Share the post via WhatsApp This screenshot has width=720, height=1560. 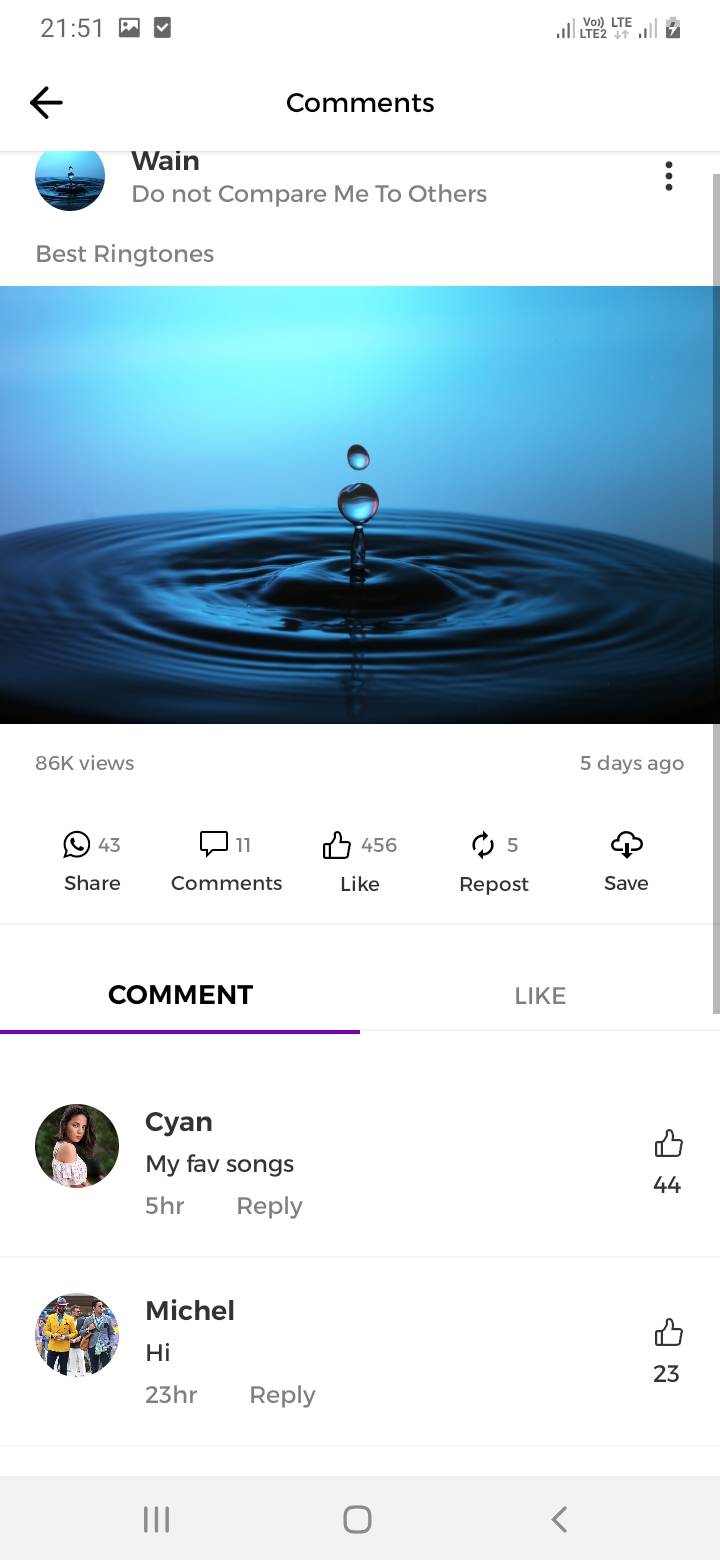pyautogui.click(x=91, y=860)
